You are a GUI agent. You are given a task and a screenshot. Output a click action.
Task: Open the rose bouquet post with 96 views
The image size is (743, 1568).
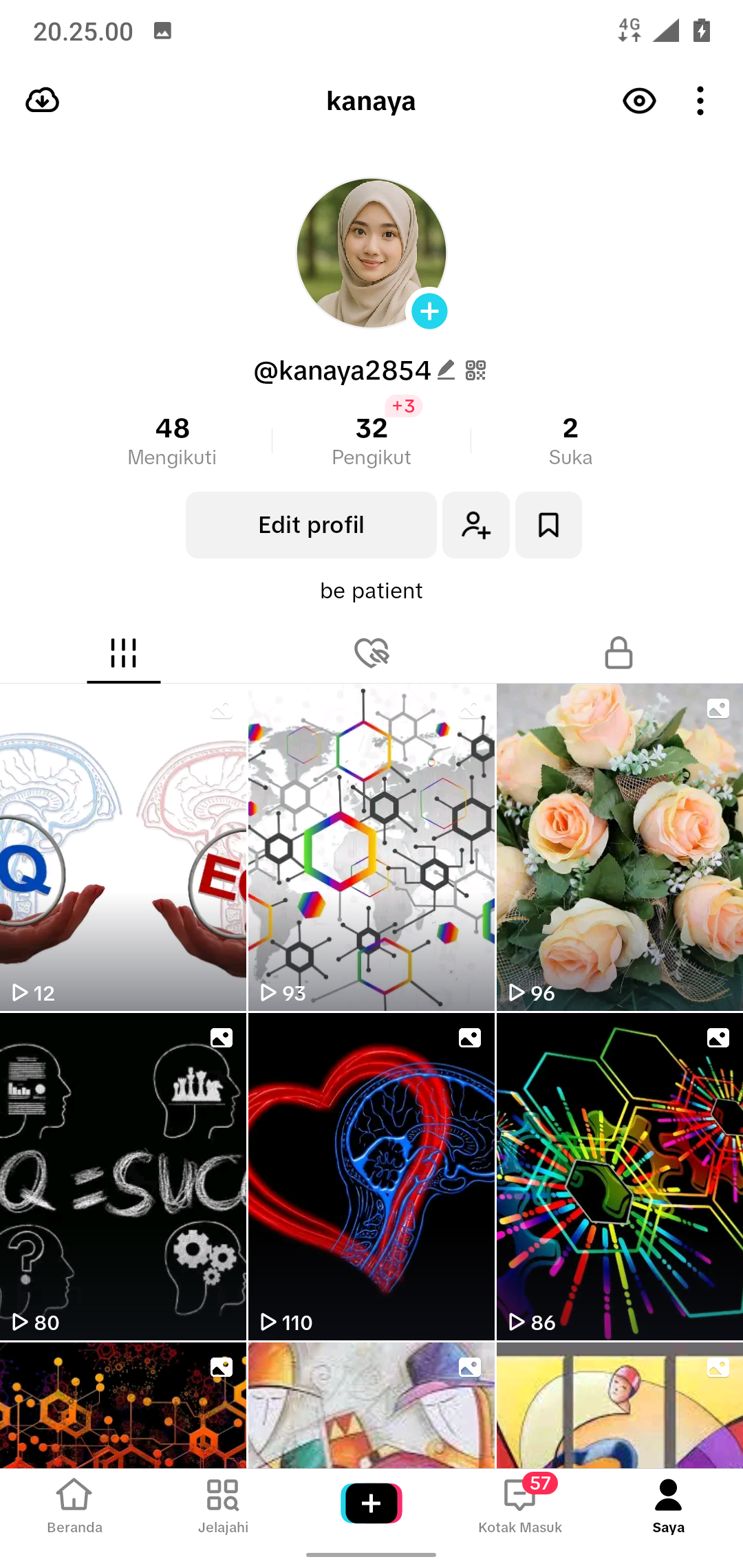[x=620, y=847]
